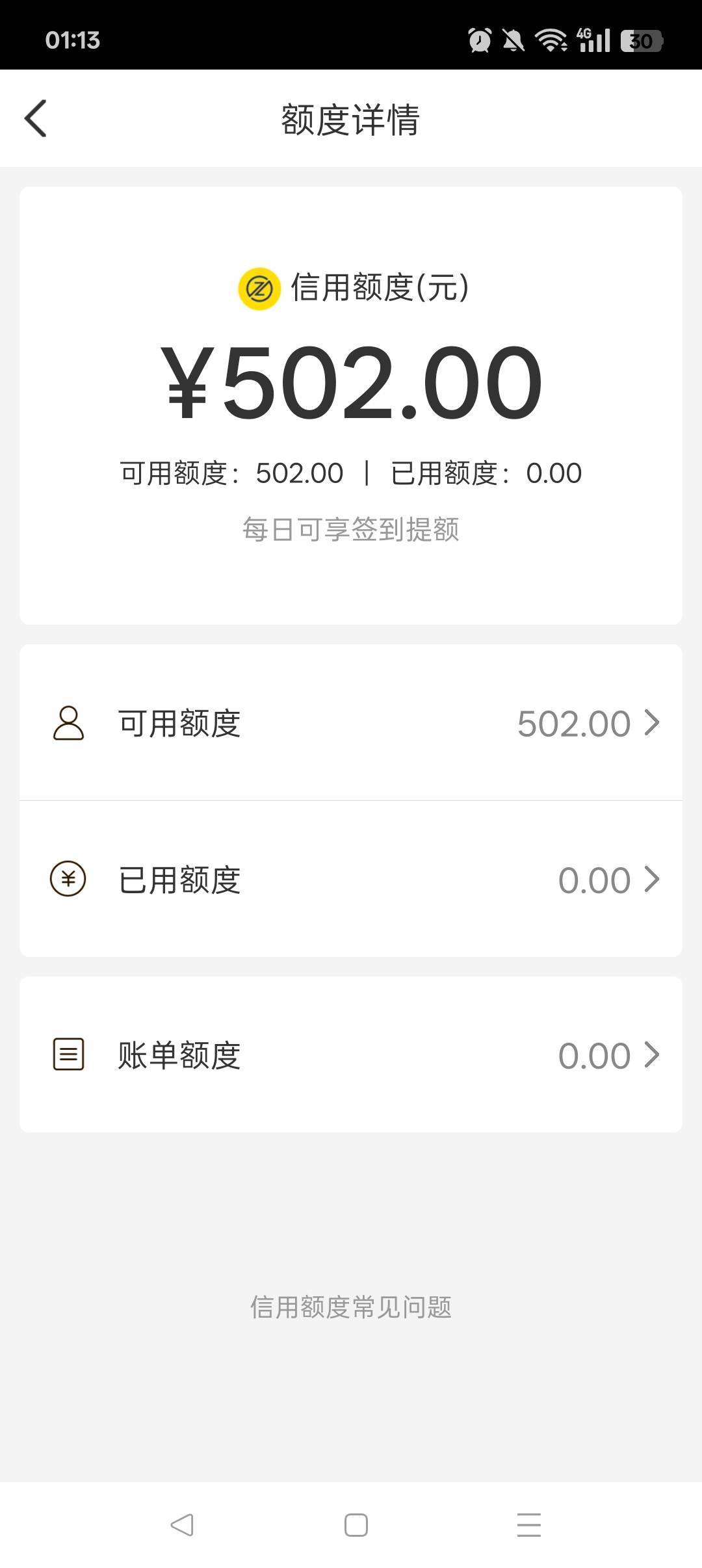
Task: Open the 账单额度 row
Action: (351, 1054)
